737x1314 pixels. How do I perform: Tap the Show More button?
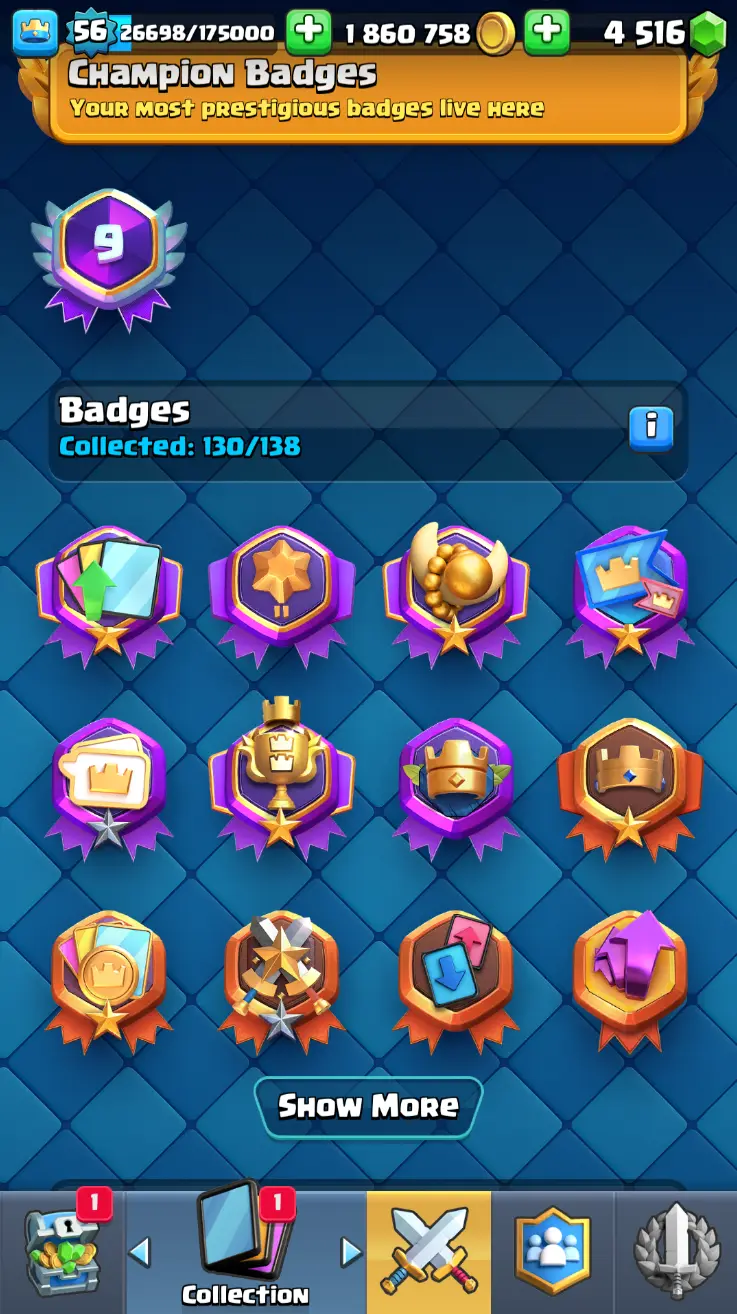coord(368,1106)
